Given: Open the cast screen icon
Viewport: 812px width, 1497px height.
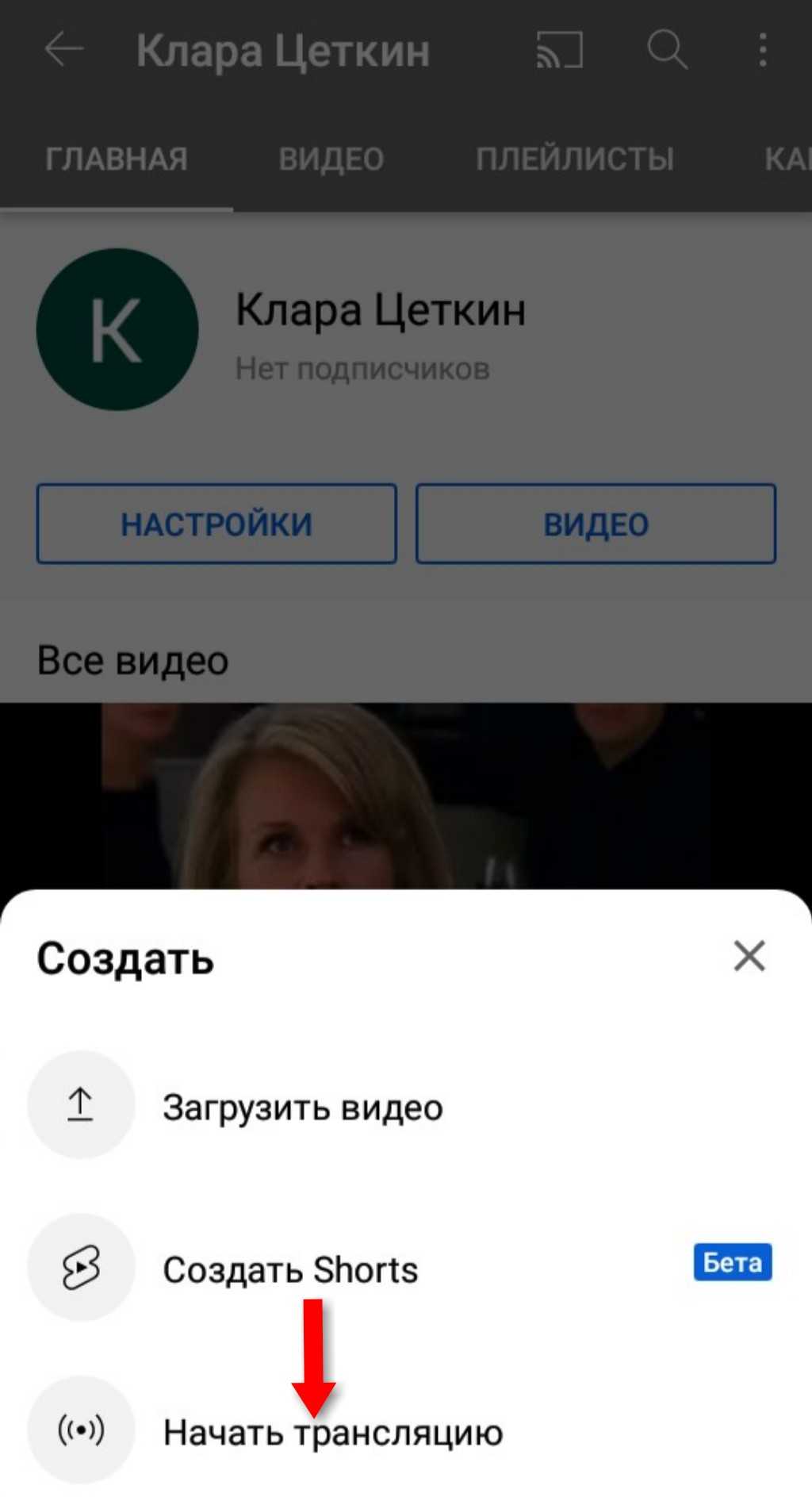Looking at the screenshot, I should tap(560, 50).
